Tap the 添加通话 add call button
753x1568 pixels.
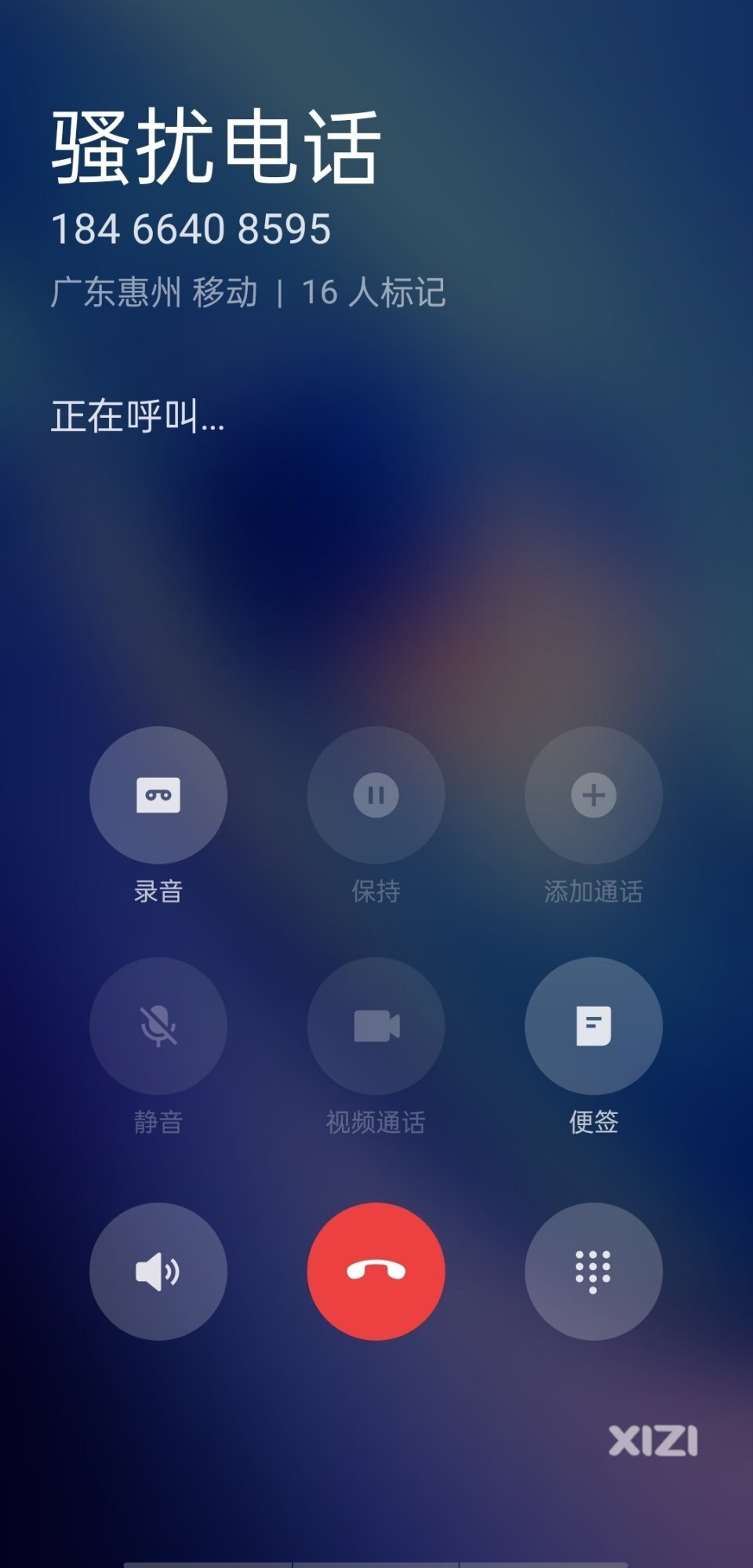pos(594,795)
